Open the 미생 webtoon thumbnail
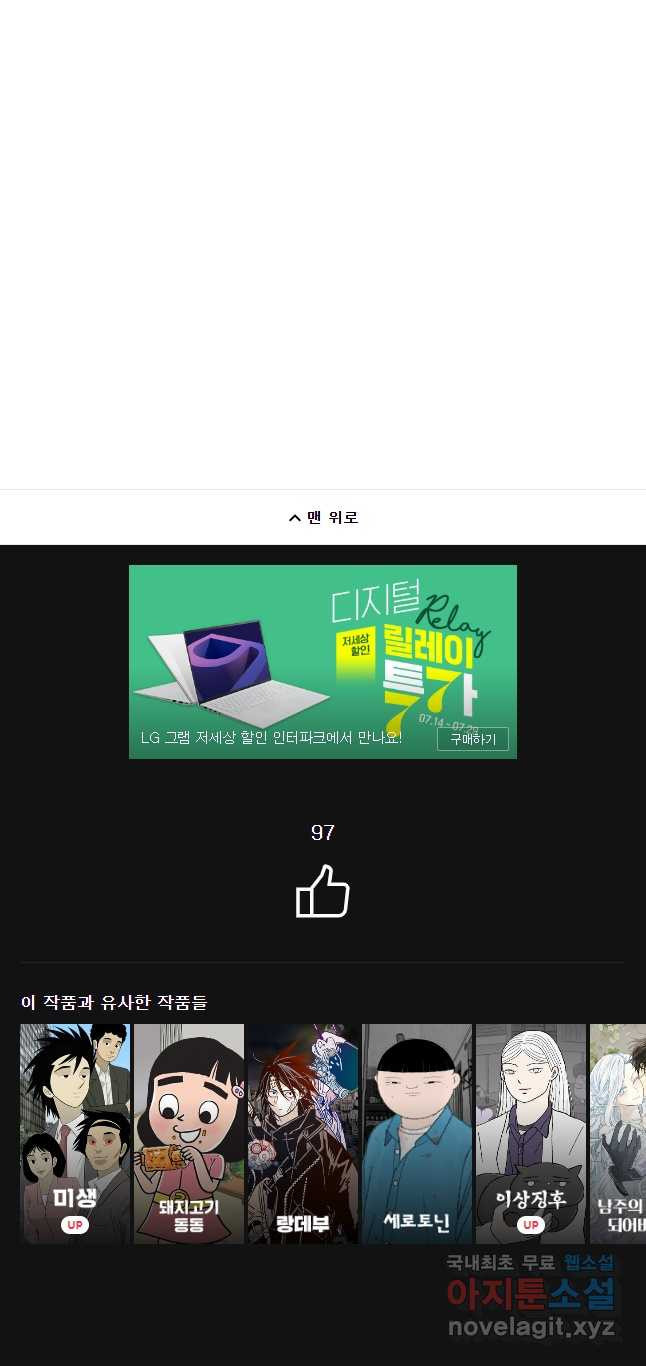 [75, 1134]
